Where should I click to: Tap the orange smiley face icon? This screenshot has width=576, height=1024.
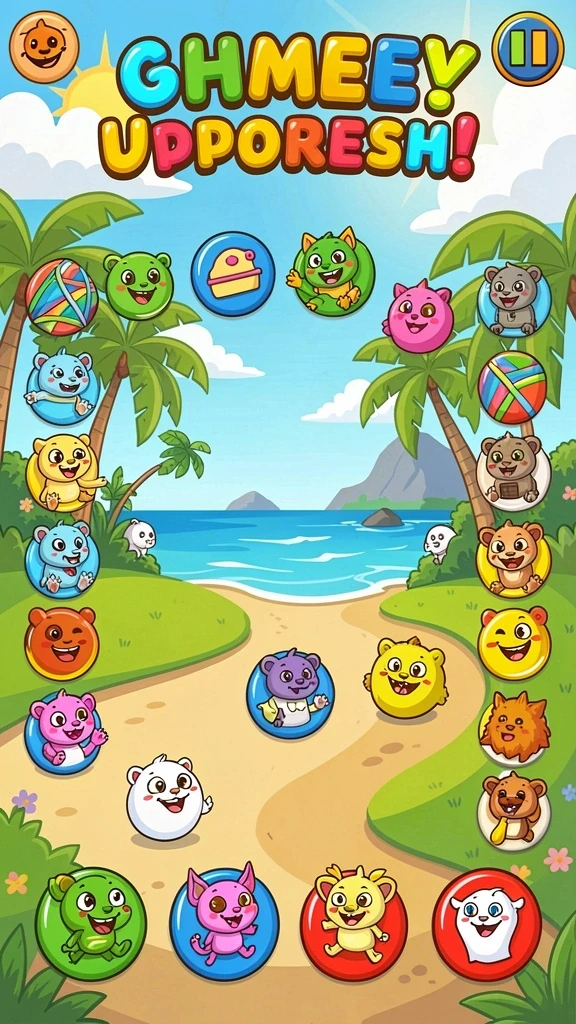tap(44, 46)
